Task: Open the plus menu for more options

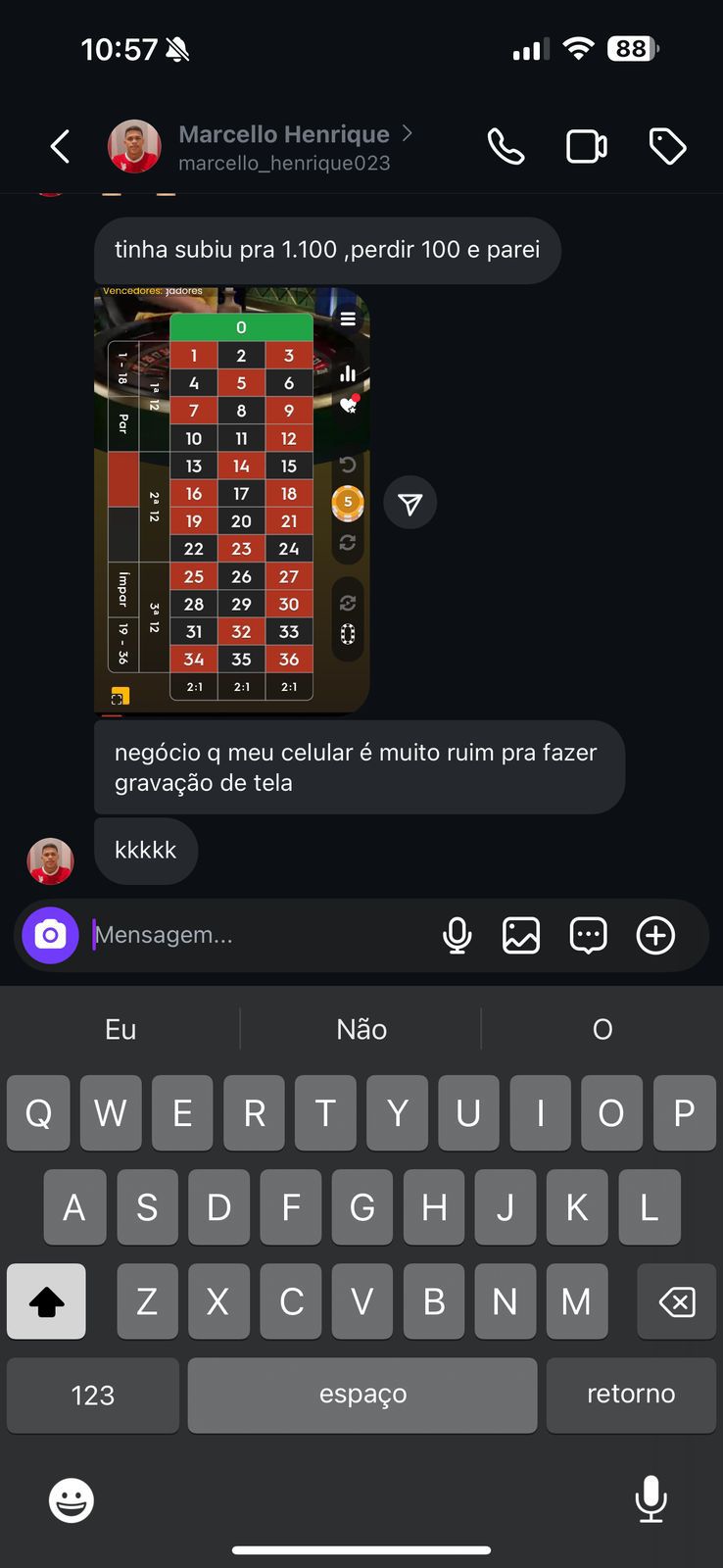Action: tap(655, 936)
